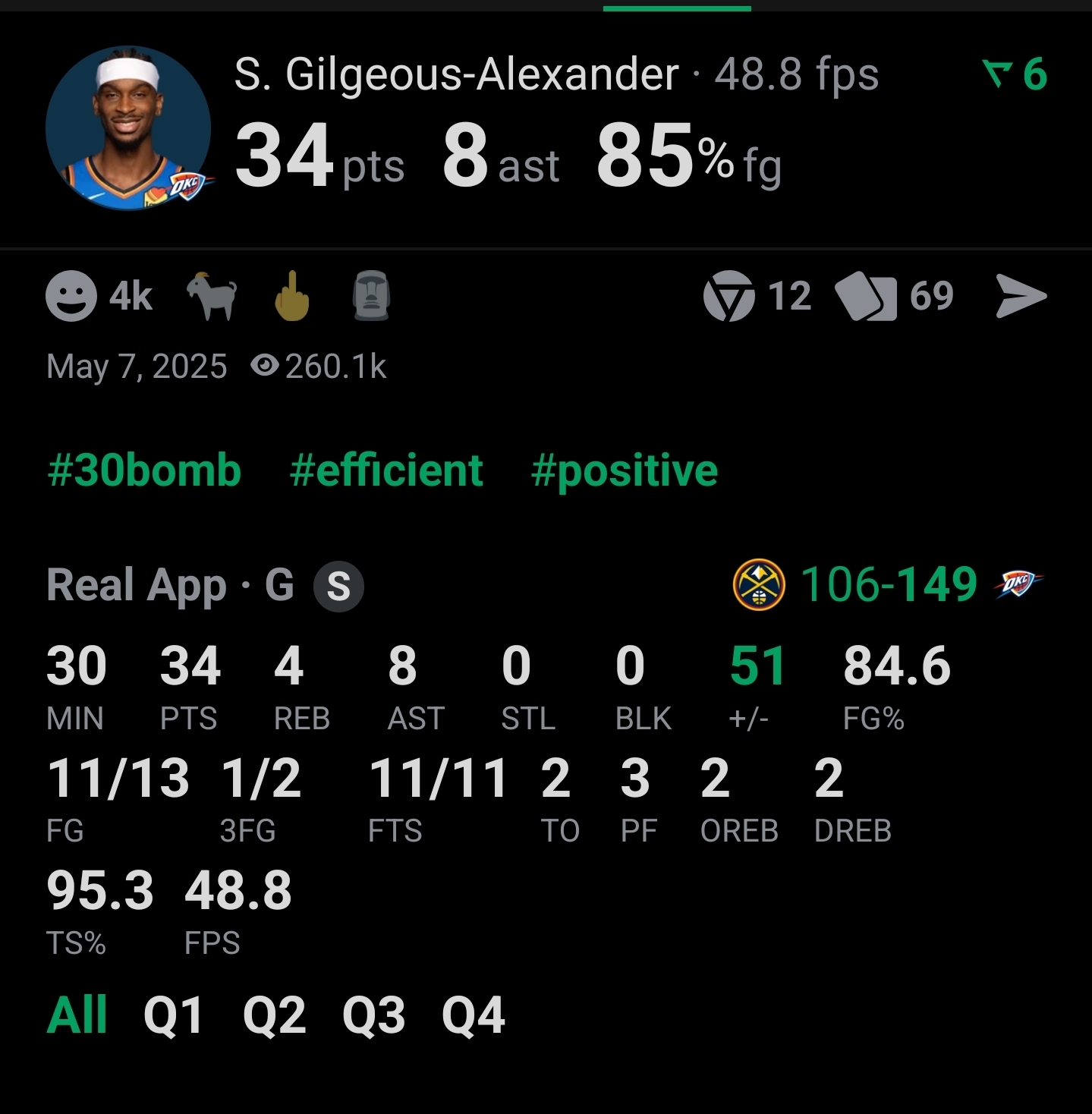Switch to Q1 stats

point(174,1015)
